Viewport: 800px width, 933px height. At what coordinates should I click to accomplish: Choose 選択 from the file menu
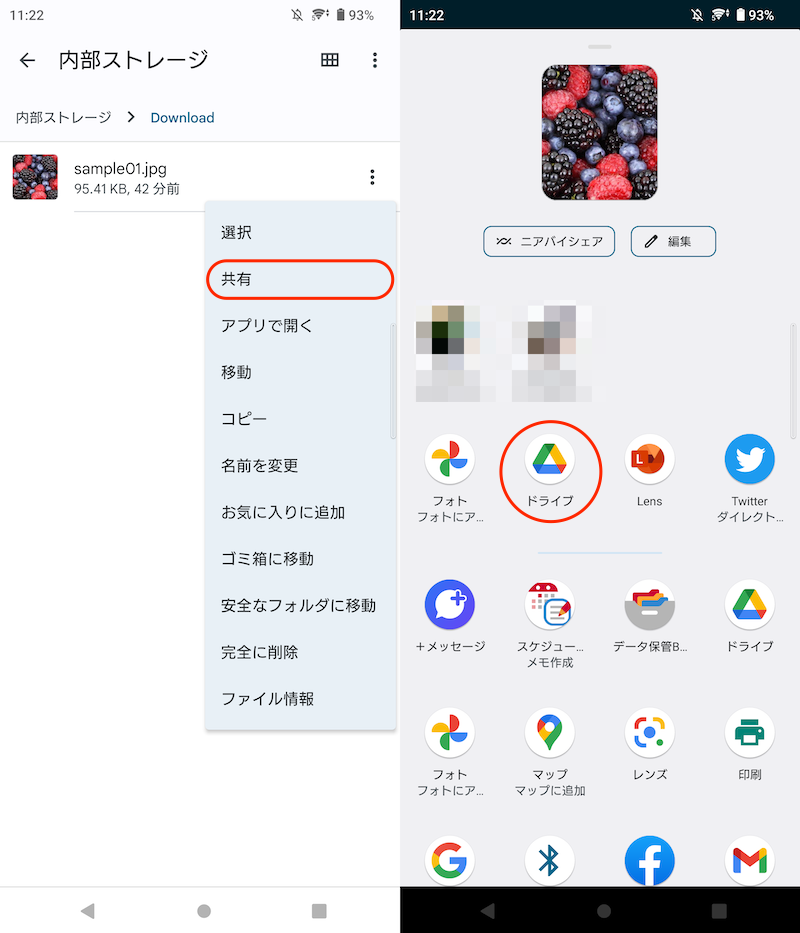click(x=236, y=232)
